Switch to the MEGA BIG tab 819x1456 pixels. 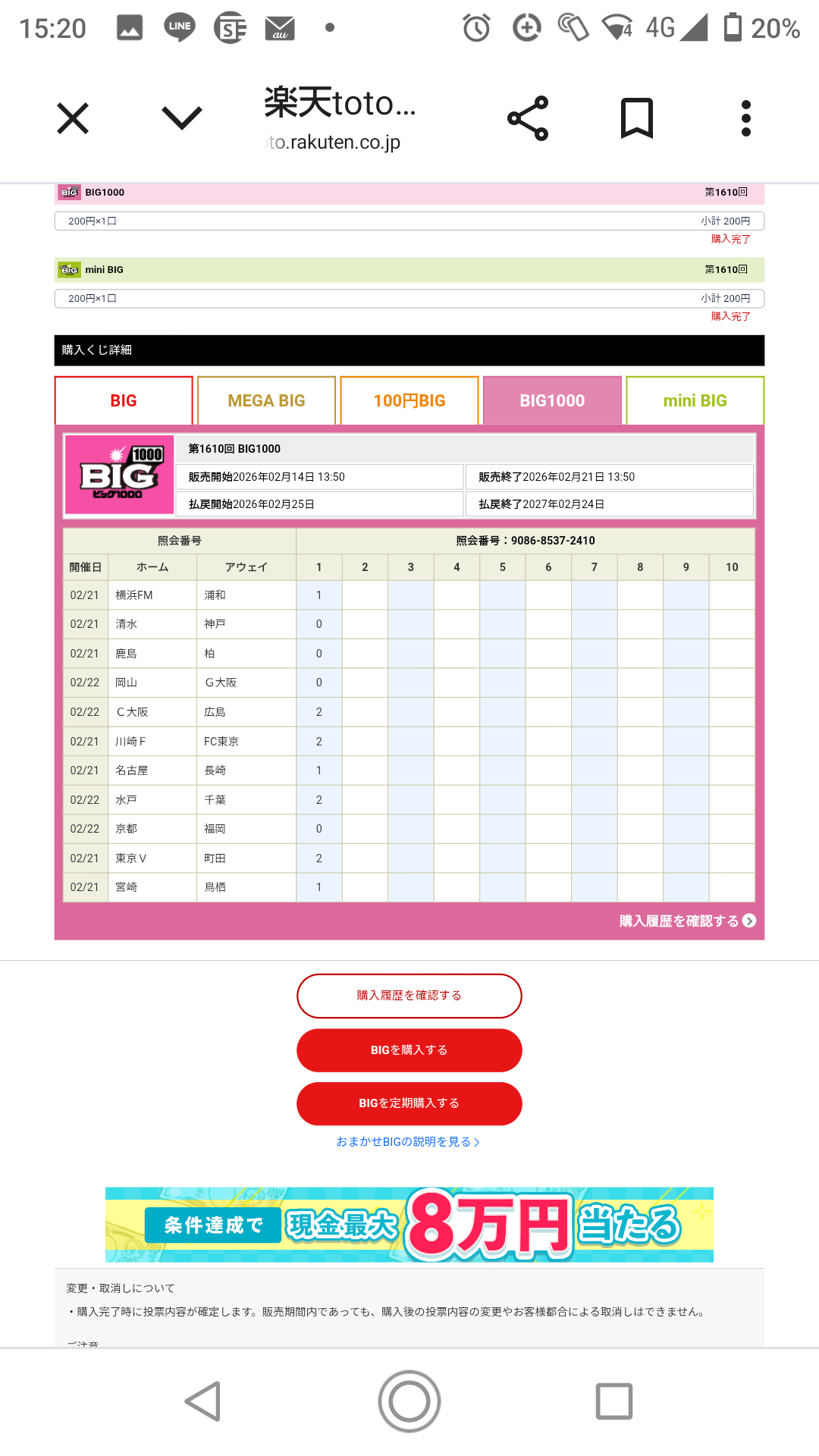[266, 400]
